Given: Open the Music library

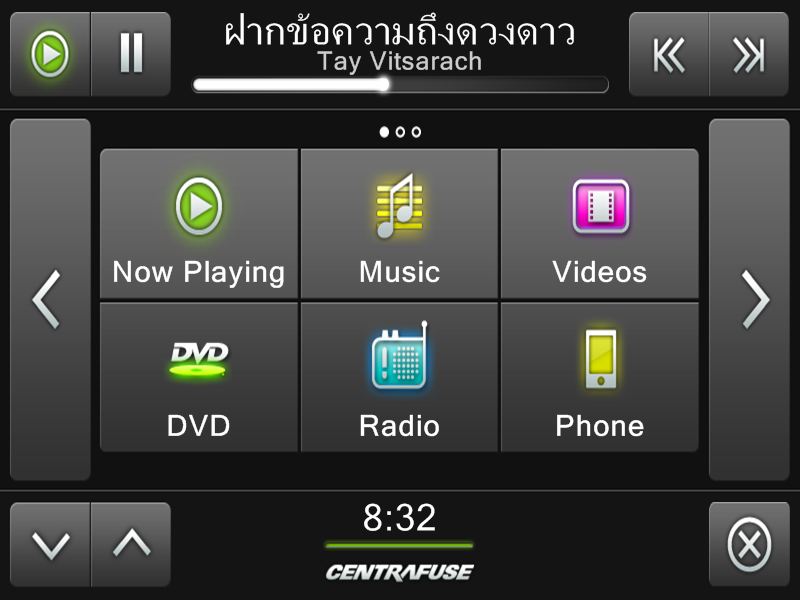Looking at the screenshot, I should pyautogui.click(x=399, y=224).
